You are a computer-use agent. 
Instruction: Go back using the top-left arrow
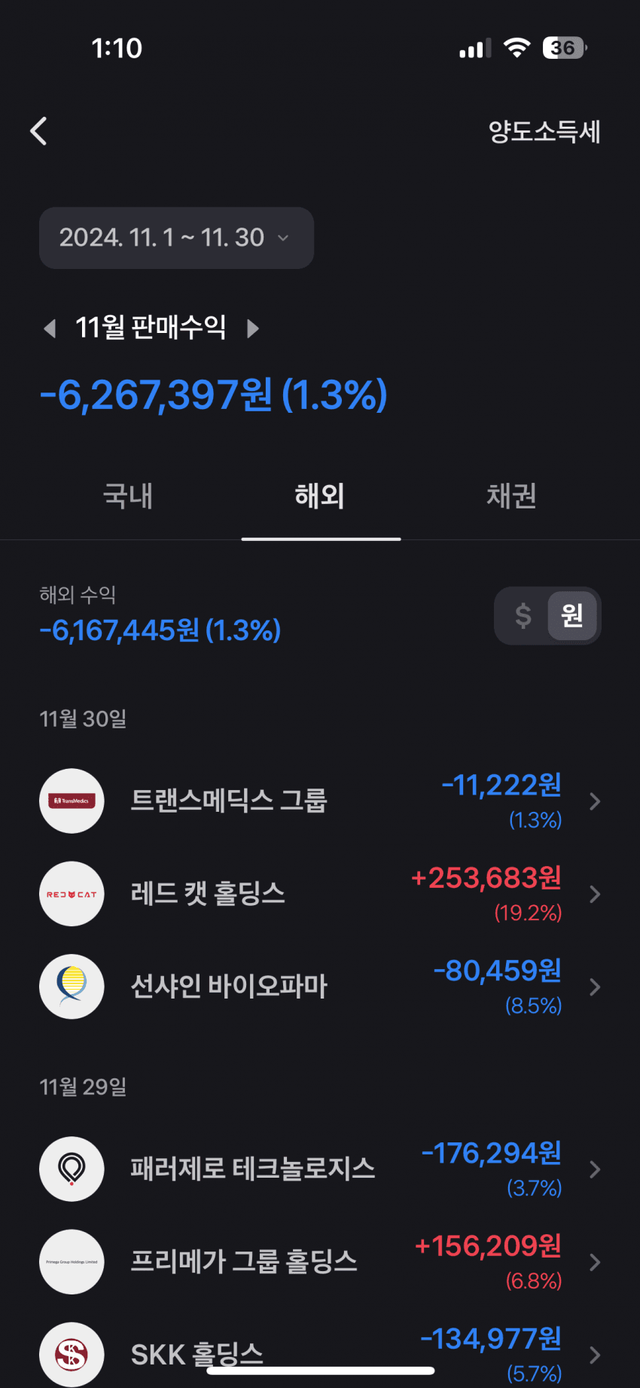(39, 131)
